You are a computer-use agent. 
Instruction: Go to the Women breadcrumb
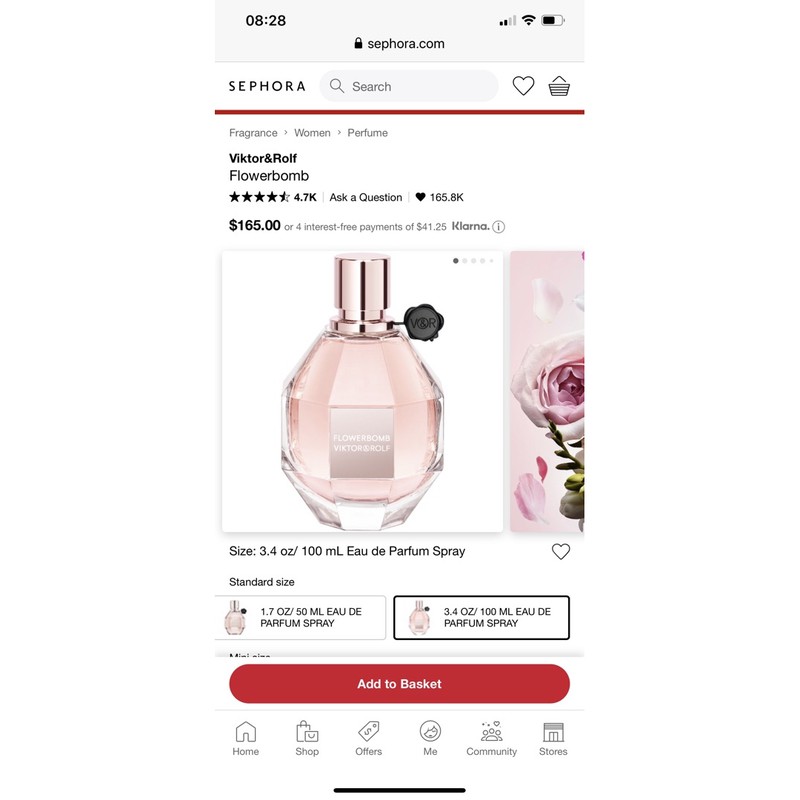point(312,133)
